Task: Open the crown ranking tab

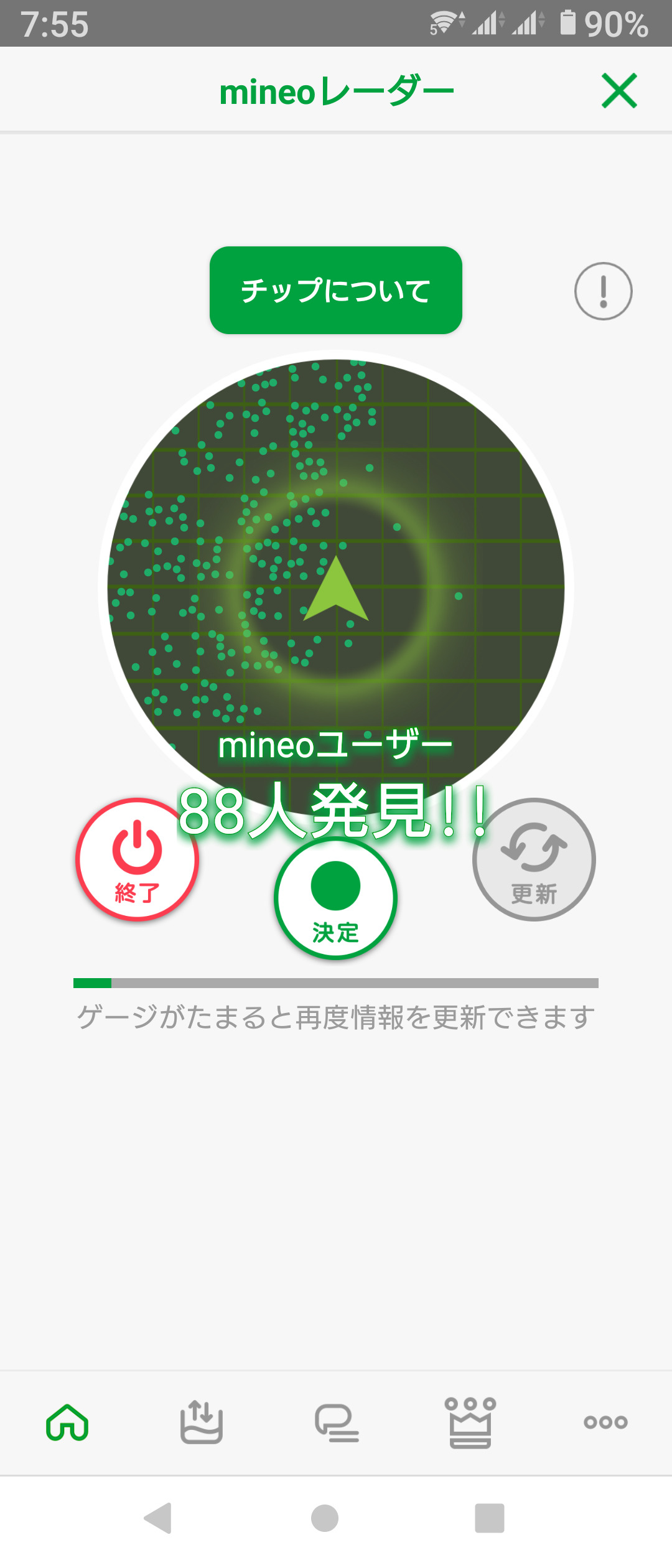Action: (x=470, y=1422)
